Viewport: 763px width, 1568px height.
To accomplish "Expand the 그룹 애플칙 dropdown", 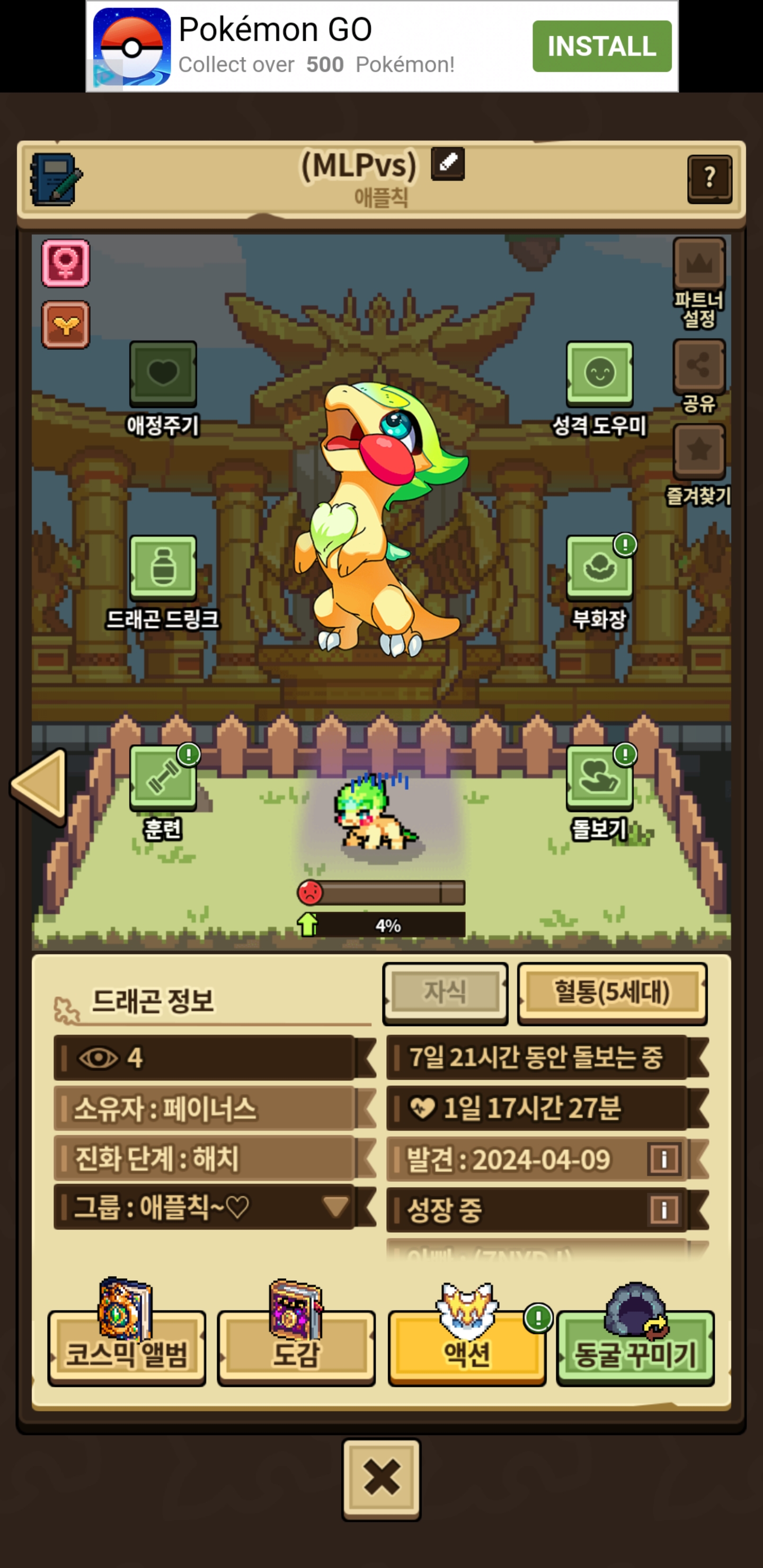I will 335,1206.
